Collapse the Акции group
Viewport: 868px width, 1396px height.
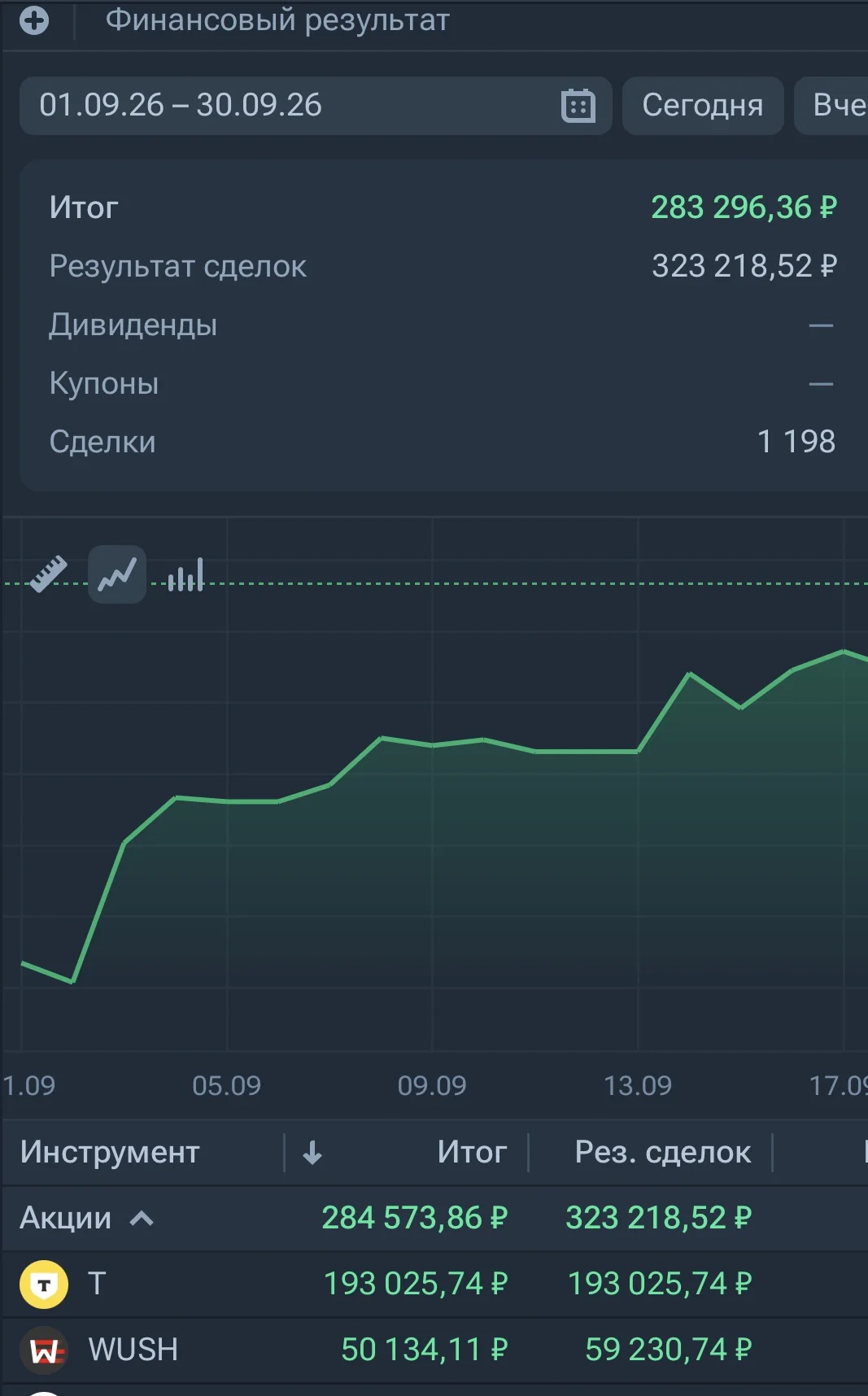tap(142, 1219)
